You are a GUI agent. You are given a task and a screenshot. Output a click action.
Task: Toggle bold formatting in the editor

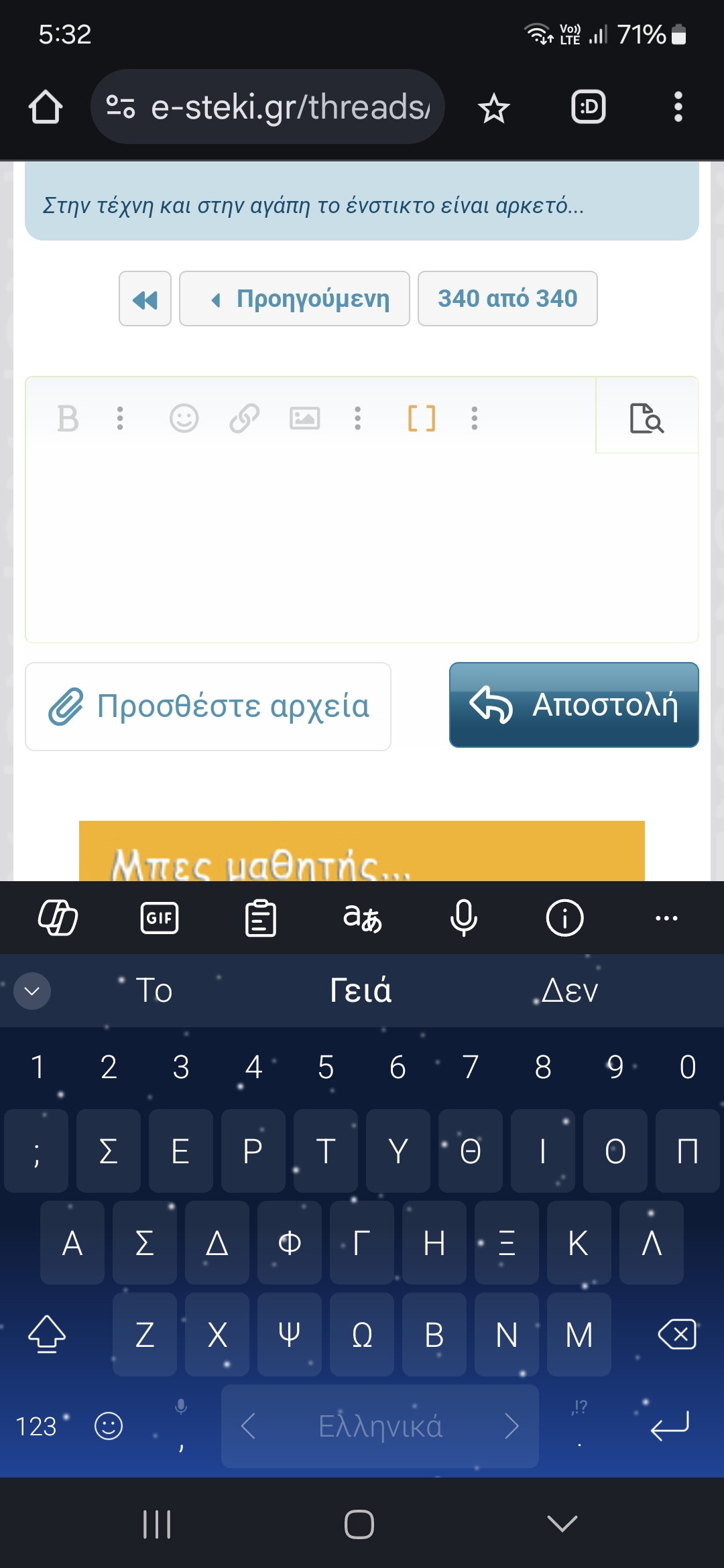pyautogui.click(x=68, y=419)
